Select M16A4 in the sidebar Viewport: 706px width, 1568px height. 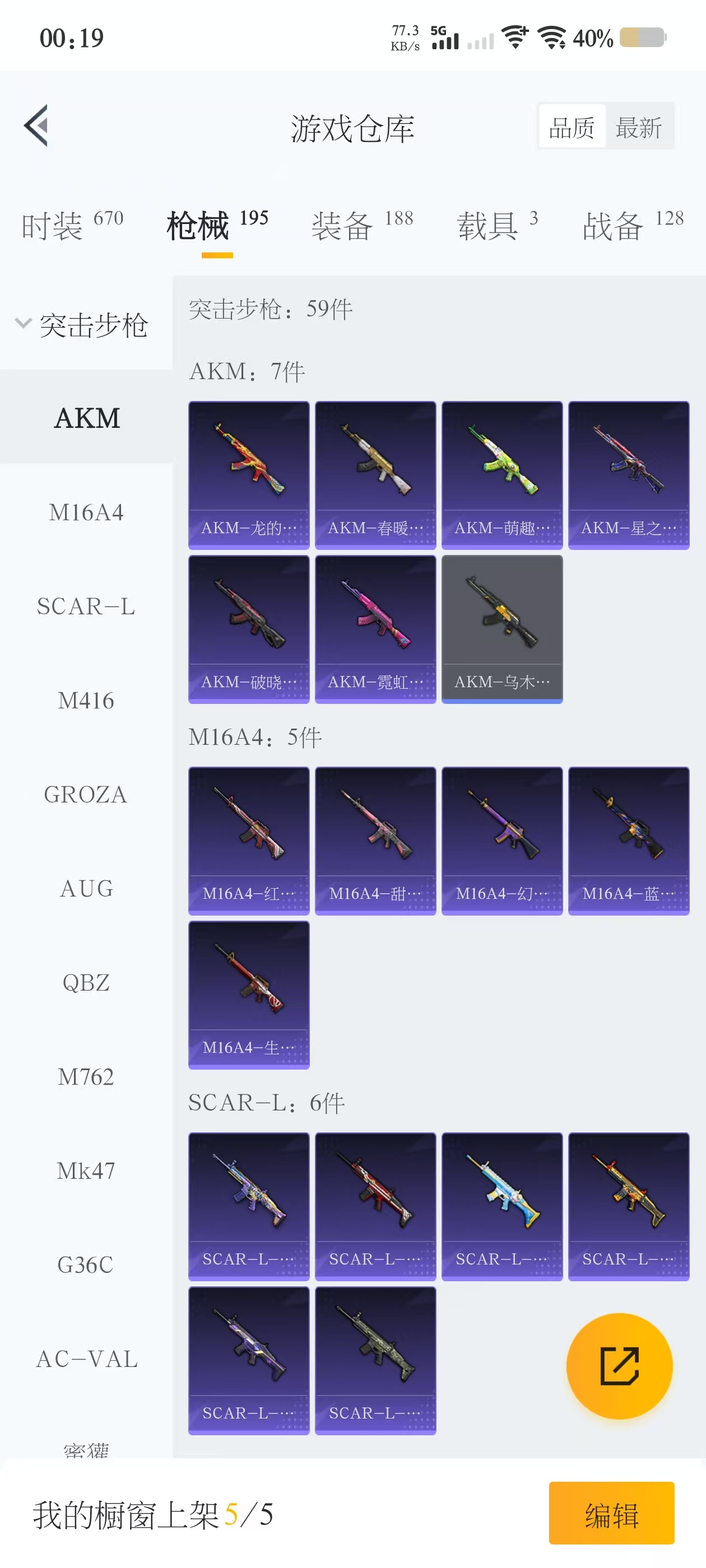click(x=86, y=512)
